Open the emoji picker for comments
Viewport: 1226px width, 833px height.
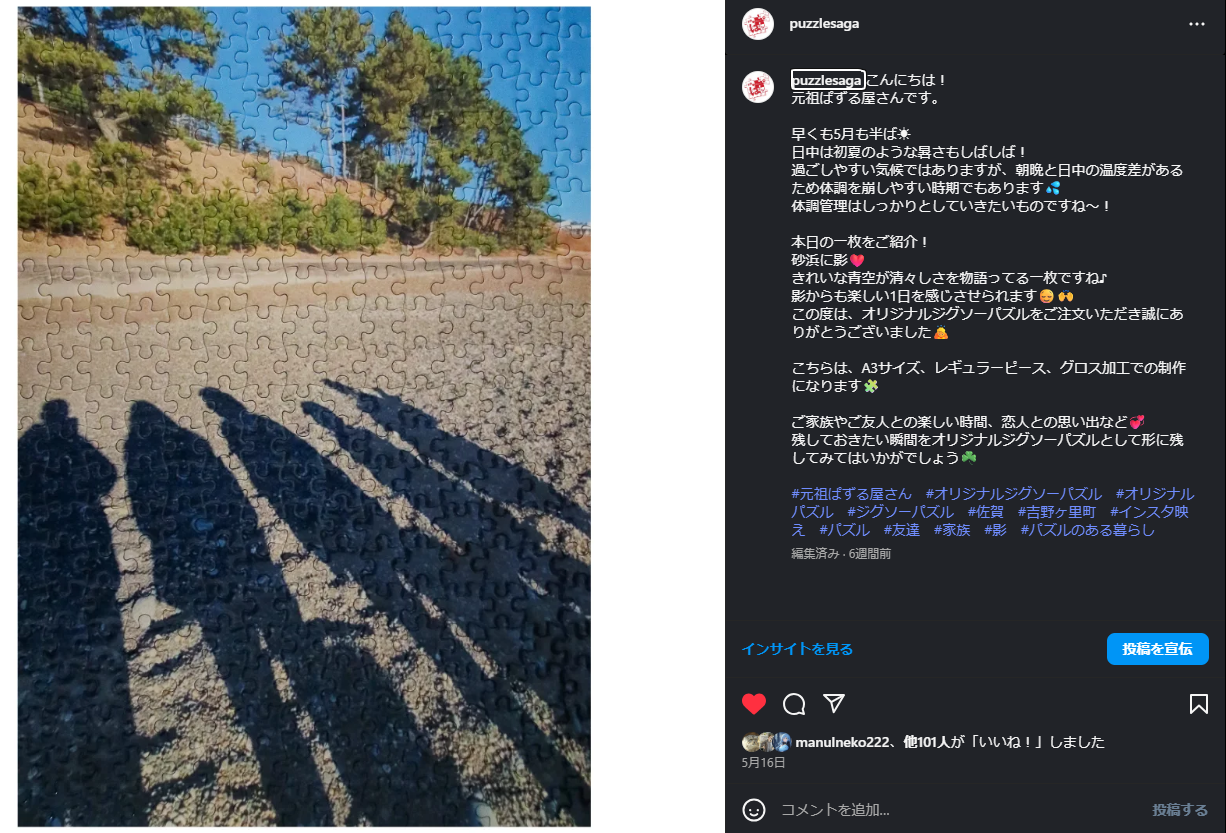point(754,809)
